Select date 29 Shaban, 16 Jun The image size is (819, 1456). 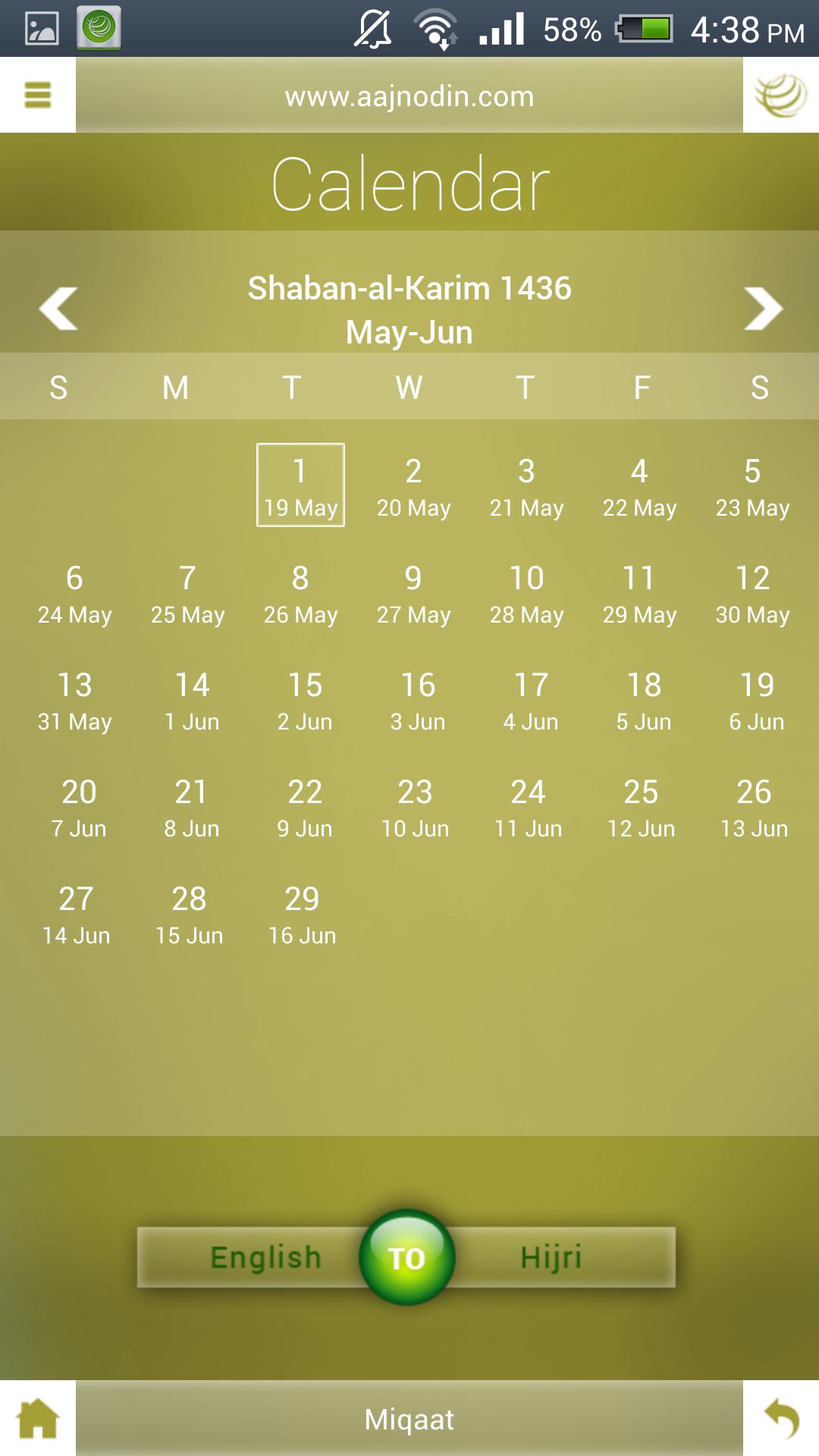pyautogui.click(x=302, y=914)
